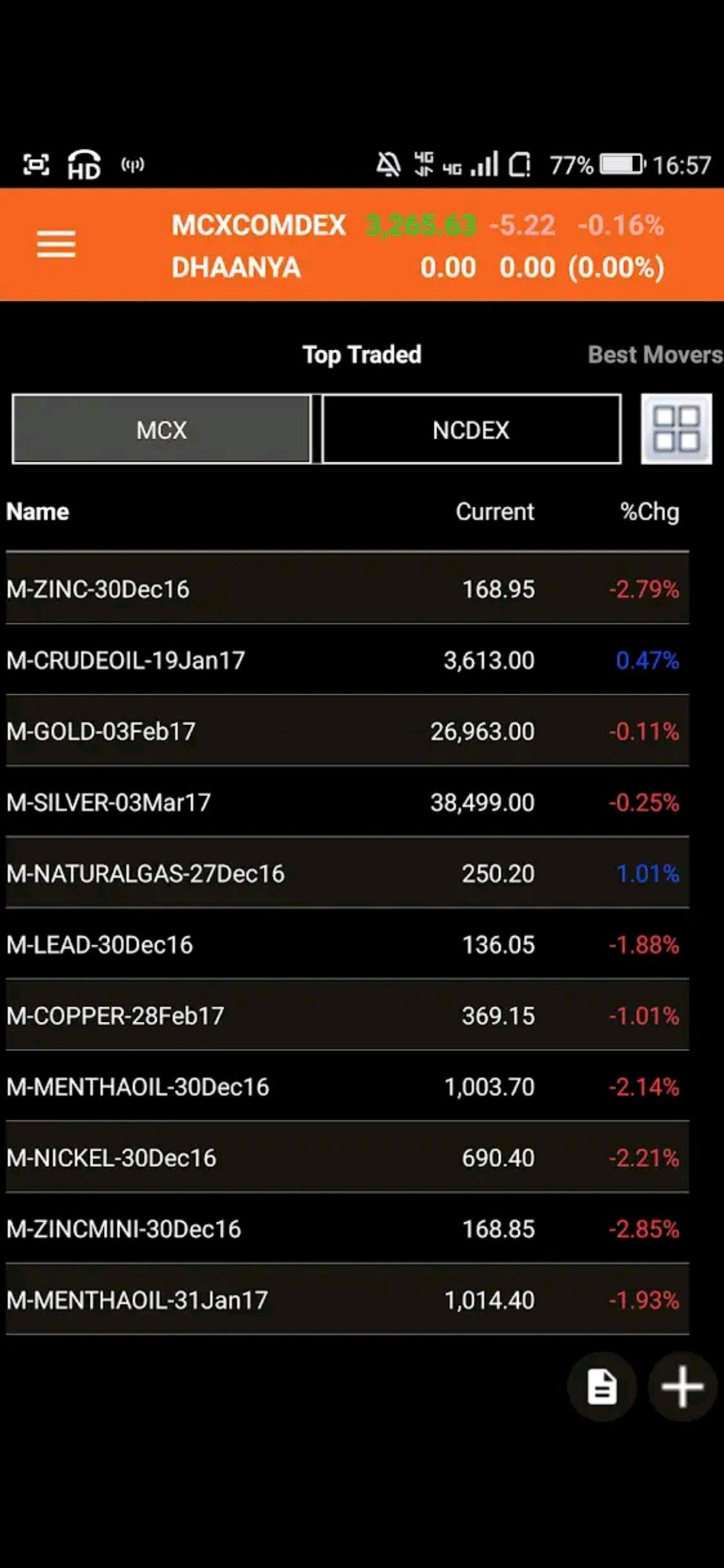
Task: Tap the plus floating button
Action: [682, 1386]
